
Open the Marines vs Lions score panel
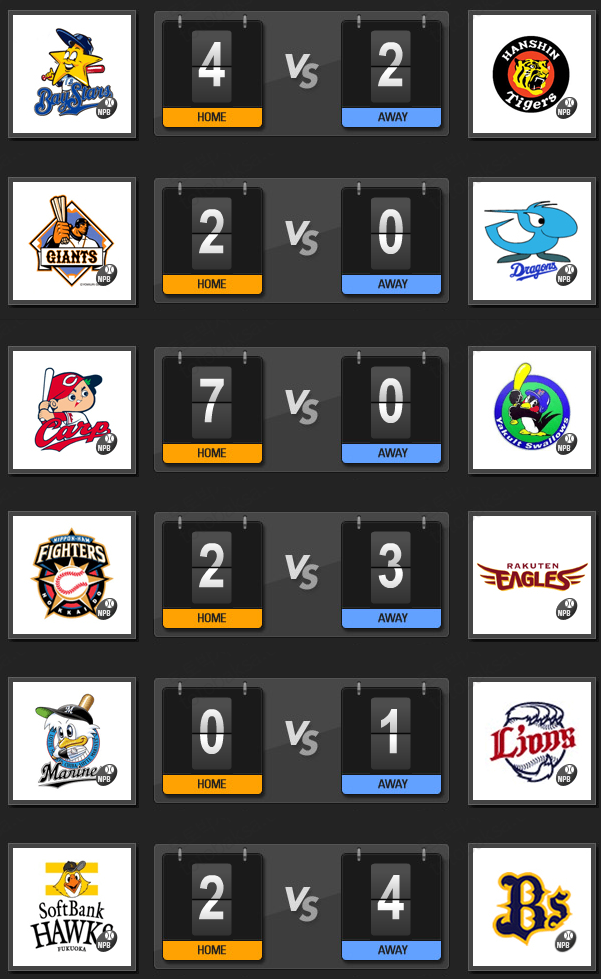(301, 741)
